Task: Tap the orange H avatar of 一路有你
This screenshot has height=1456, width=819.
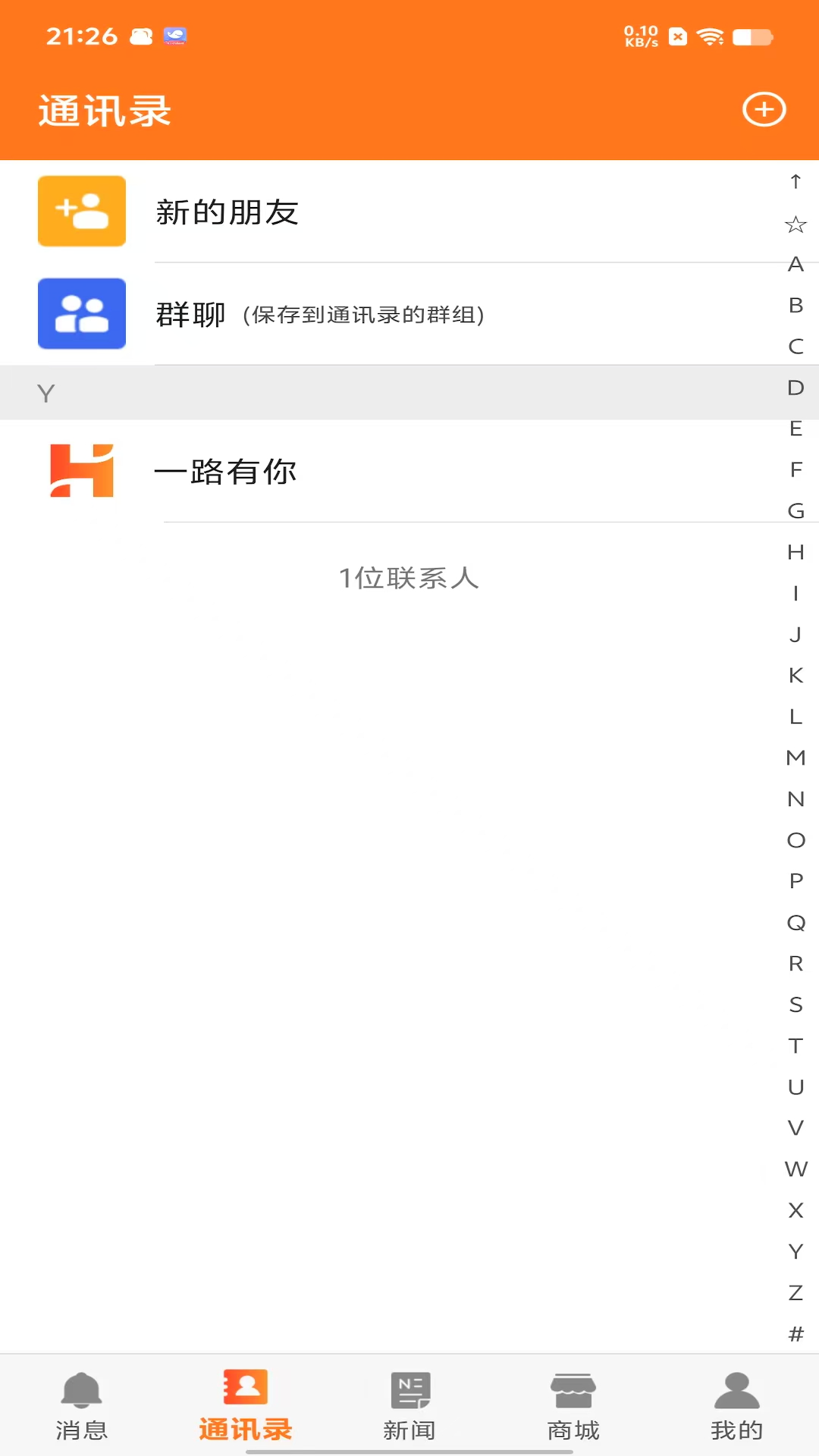Action: [81, 472]
